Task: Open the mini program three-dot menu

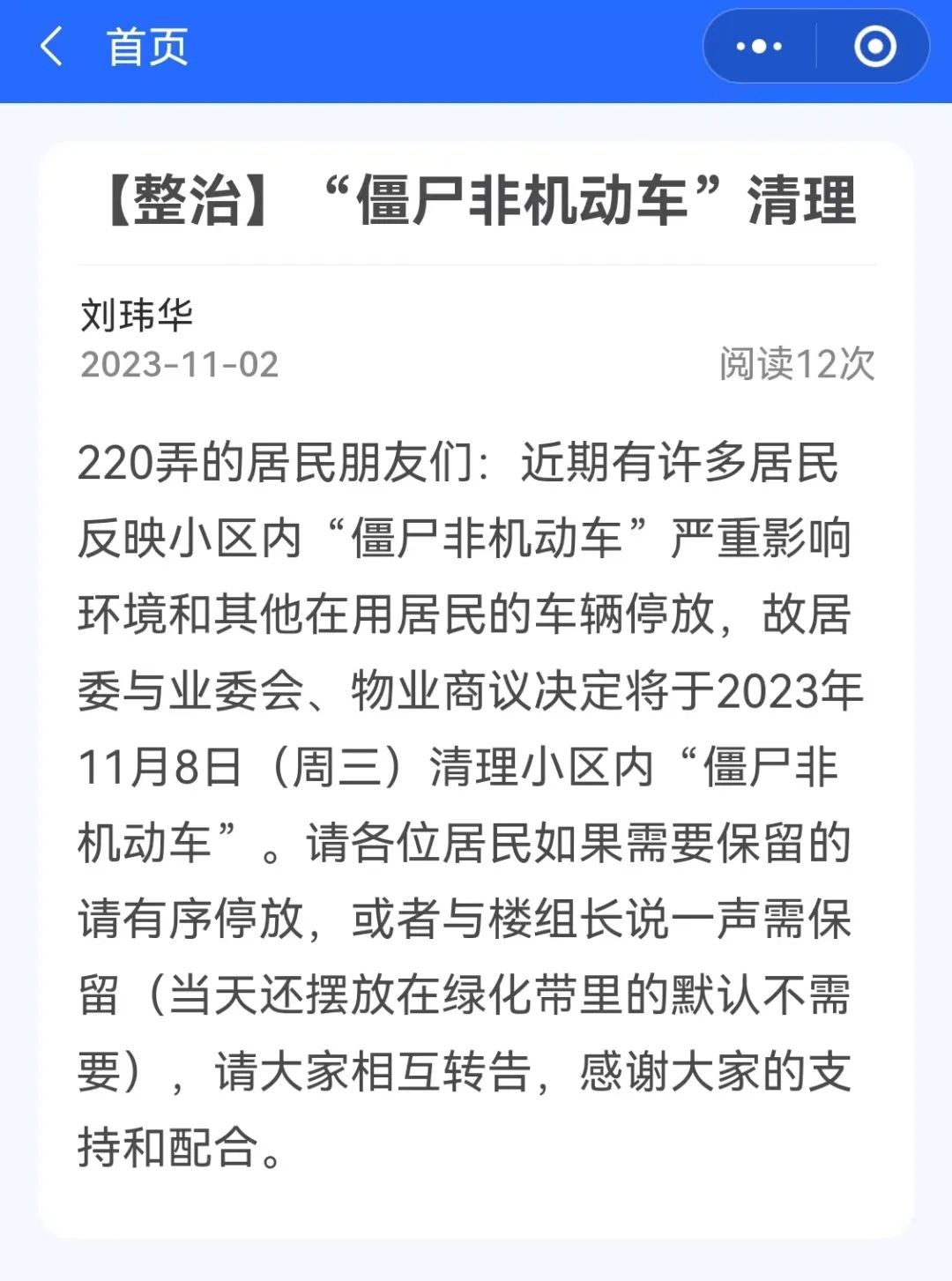Action: [759, 47]
